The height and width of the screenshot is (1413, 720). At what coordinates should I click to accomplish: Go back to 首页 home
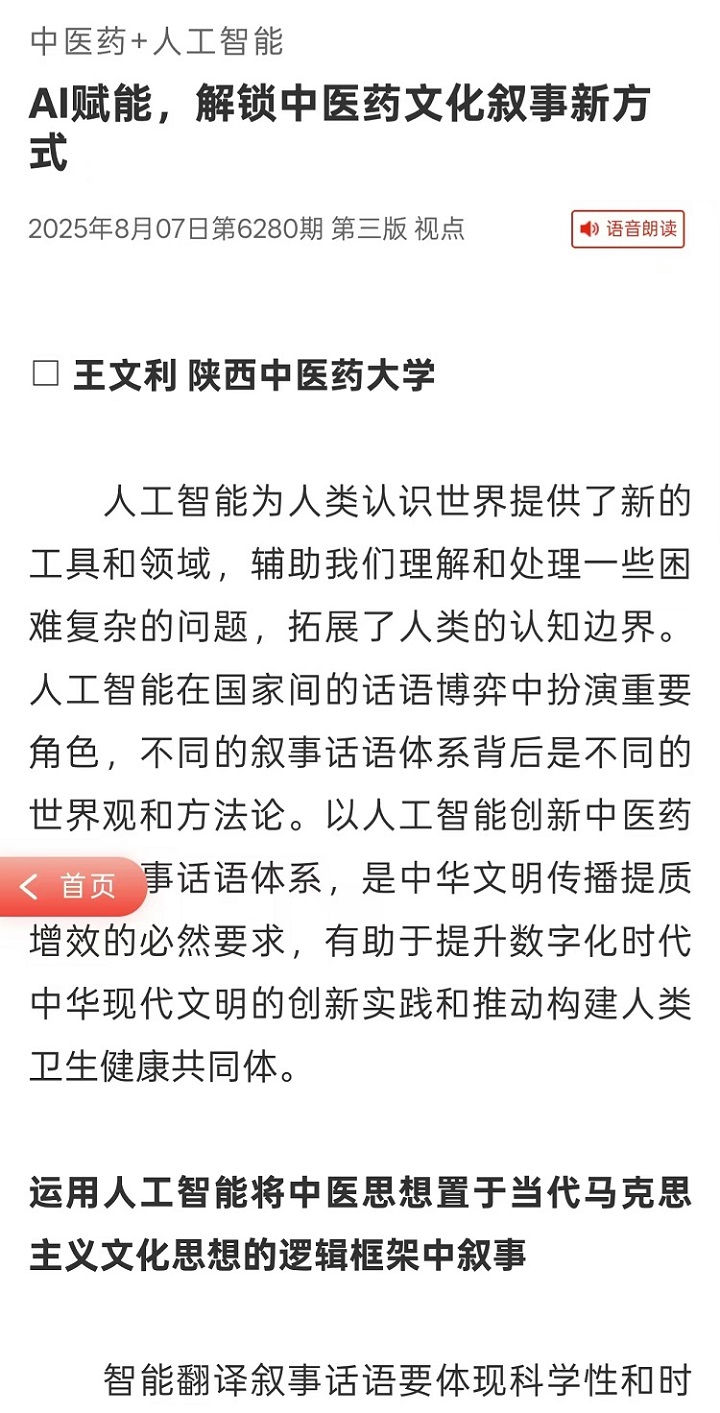pos(70,886)
